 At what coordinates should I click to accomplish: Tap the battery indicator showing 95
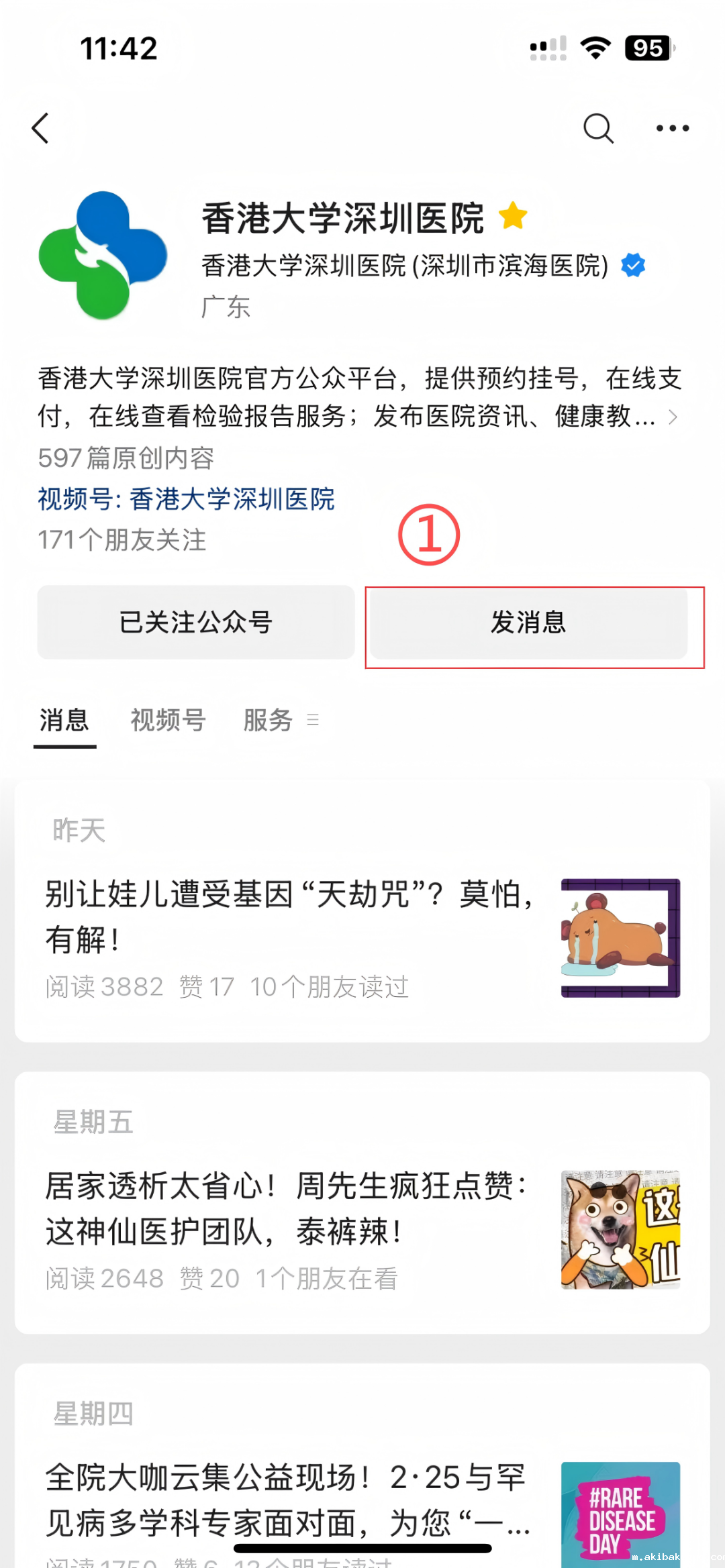(646, 47)
